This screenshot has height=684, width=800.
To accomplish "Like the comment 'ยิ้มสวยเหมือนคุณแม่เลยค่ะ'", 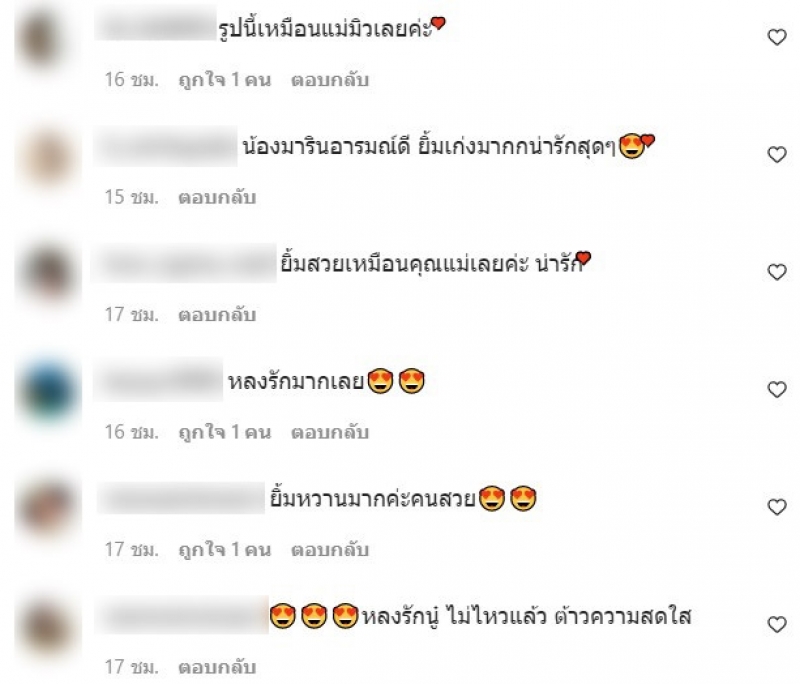I will coord(776,272).
